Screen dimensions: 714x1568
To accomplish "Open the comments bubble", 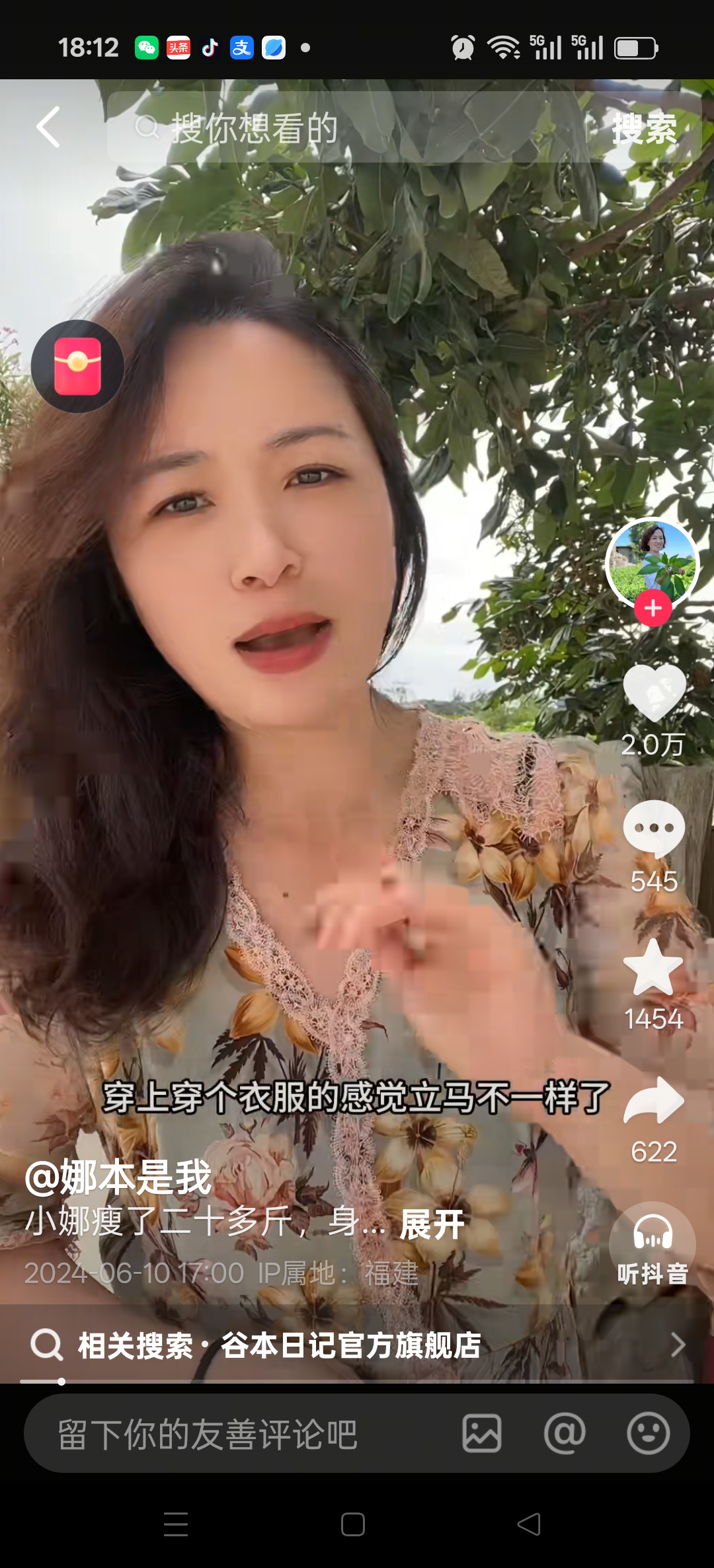I will click(654, 829).
